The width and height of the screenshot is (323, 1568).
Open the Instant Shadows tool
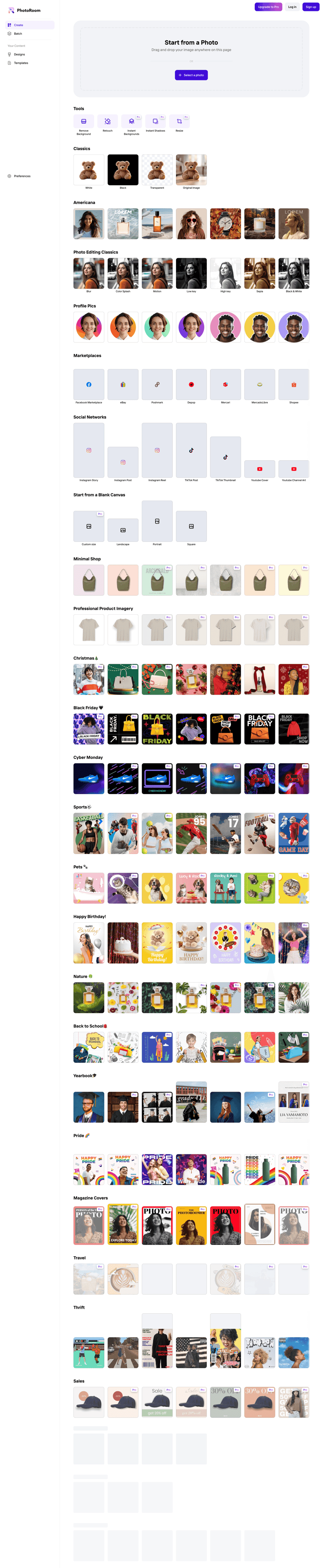coord(155,121)
